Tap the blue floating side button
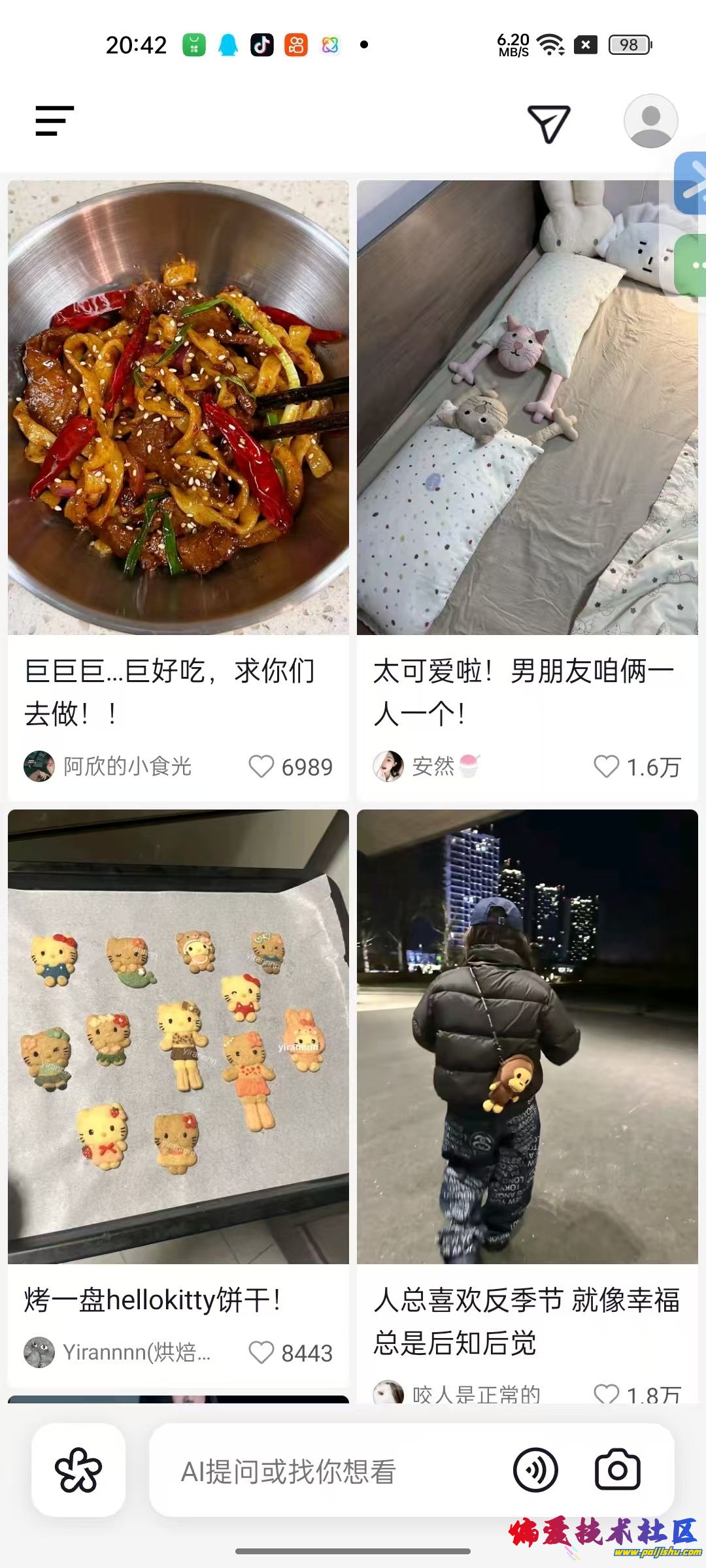This screenshot has width=706, height=1568. coord(692,184)
